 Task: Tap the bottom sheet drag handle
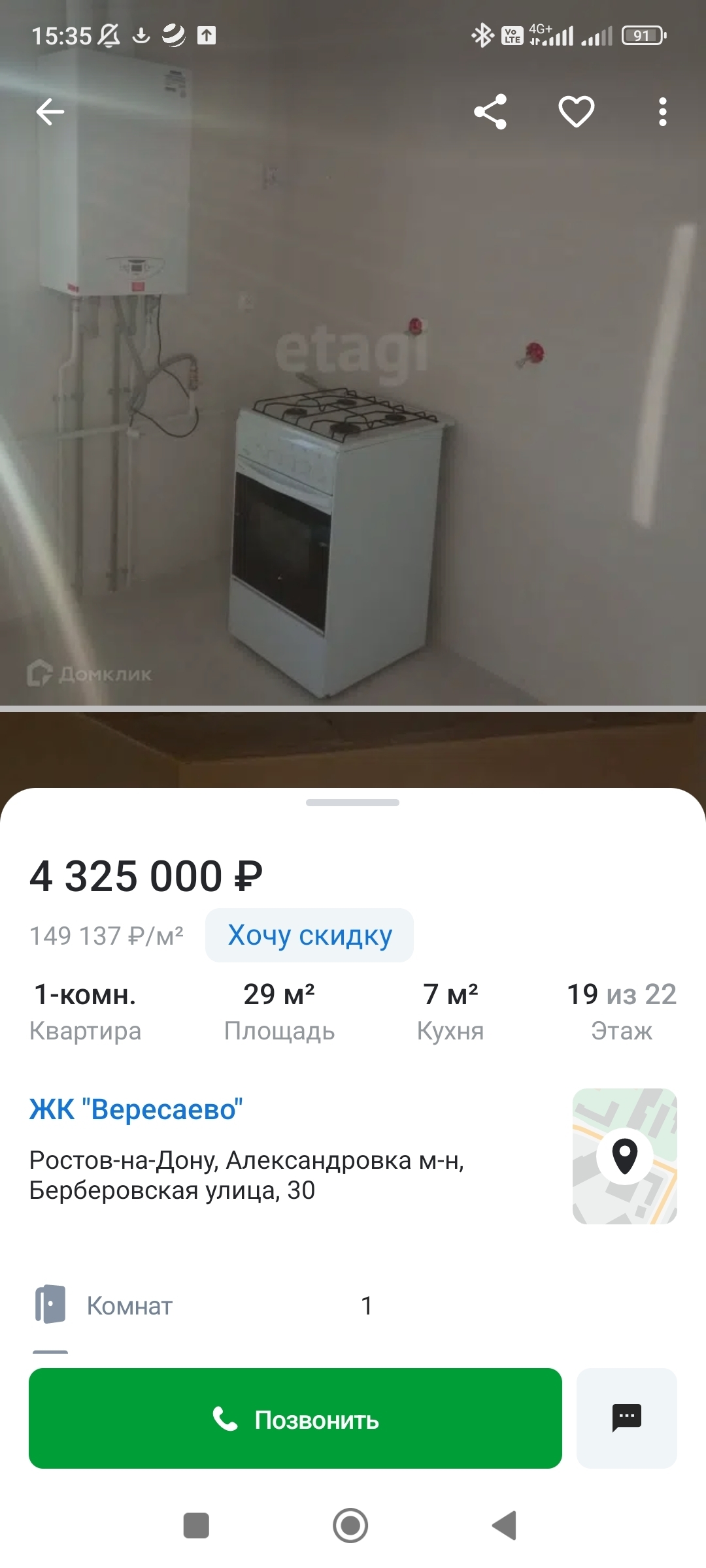pyautogui.click(x=352, y=802)
